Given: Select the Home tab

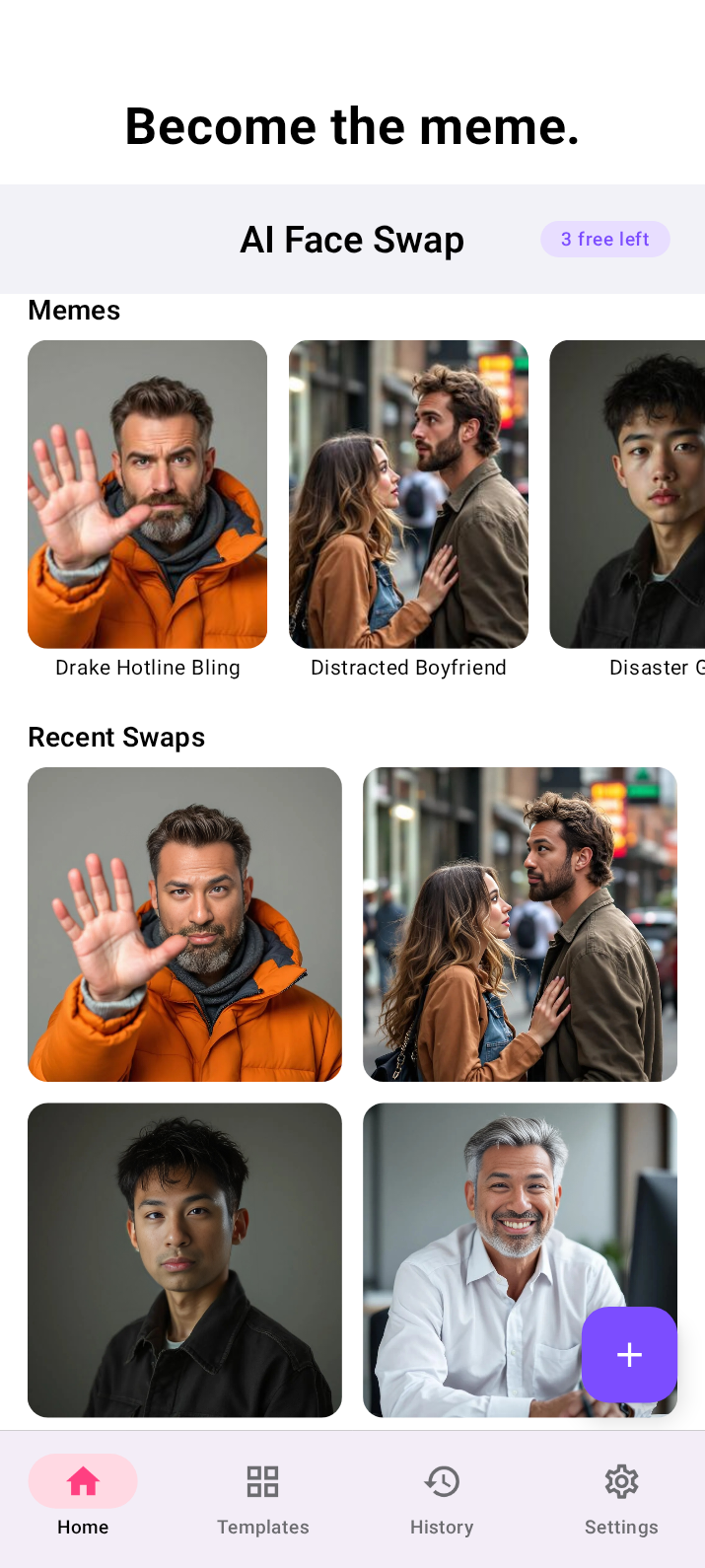Looking at the screenshot, I should click(x=83, y=1499).
